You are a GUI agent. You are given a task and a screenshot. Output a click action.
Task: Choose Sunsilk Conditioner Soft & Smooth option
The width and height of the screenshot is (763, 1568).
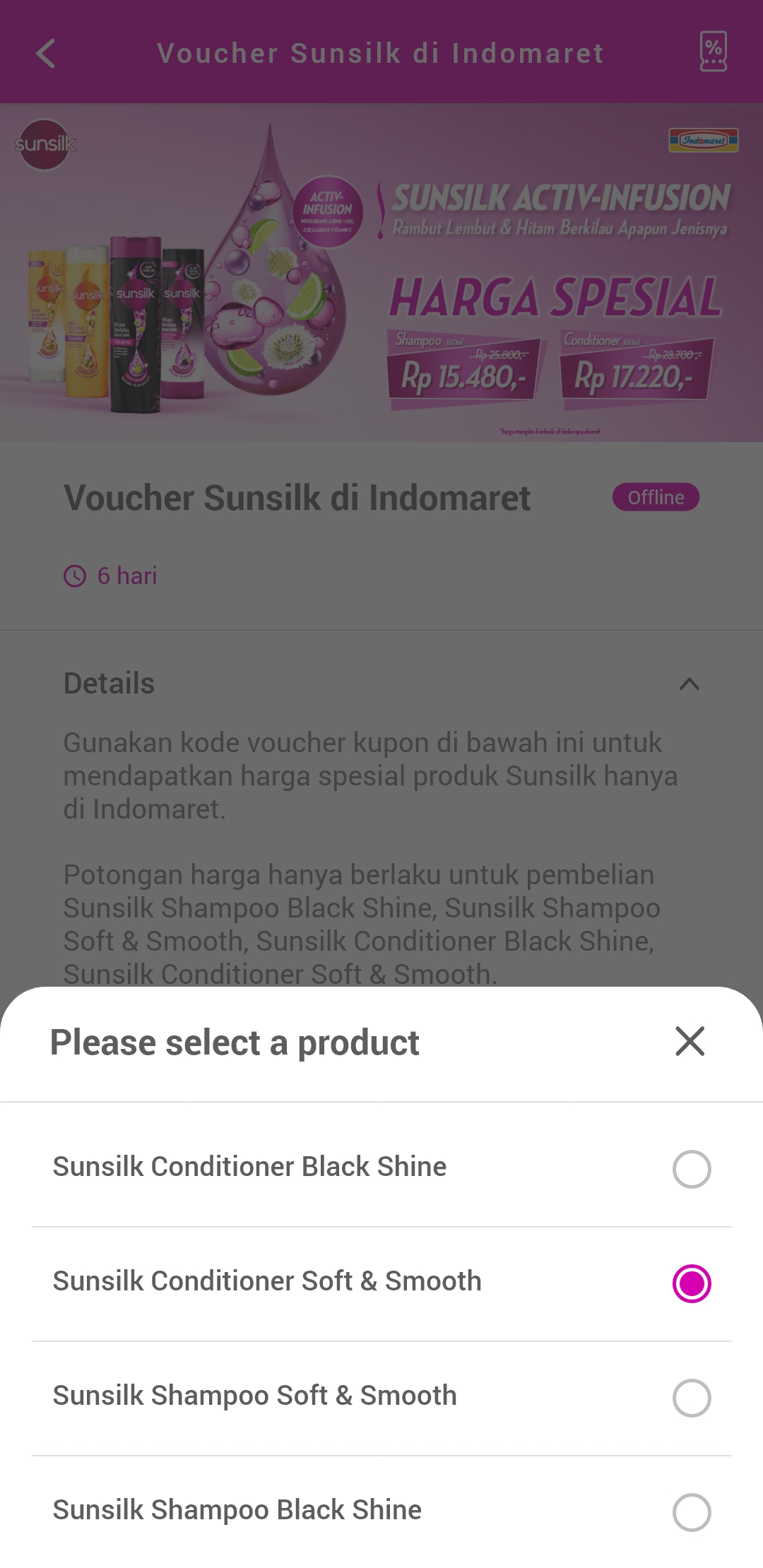[x=691, y=1283]
